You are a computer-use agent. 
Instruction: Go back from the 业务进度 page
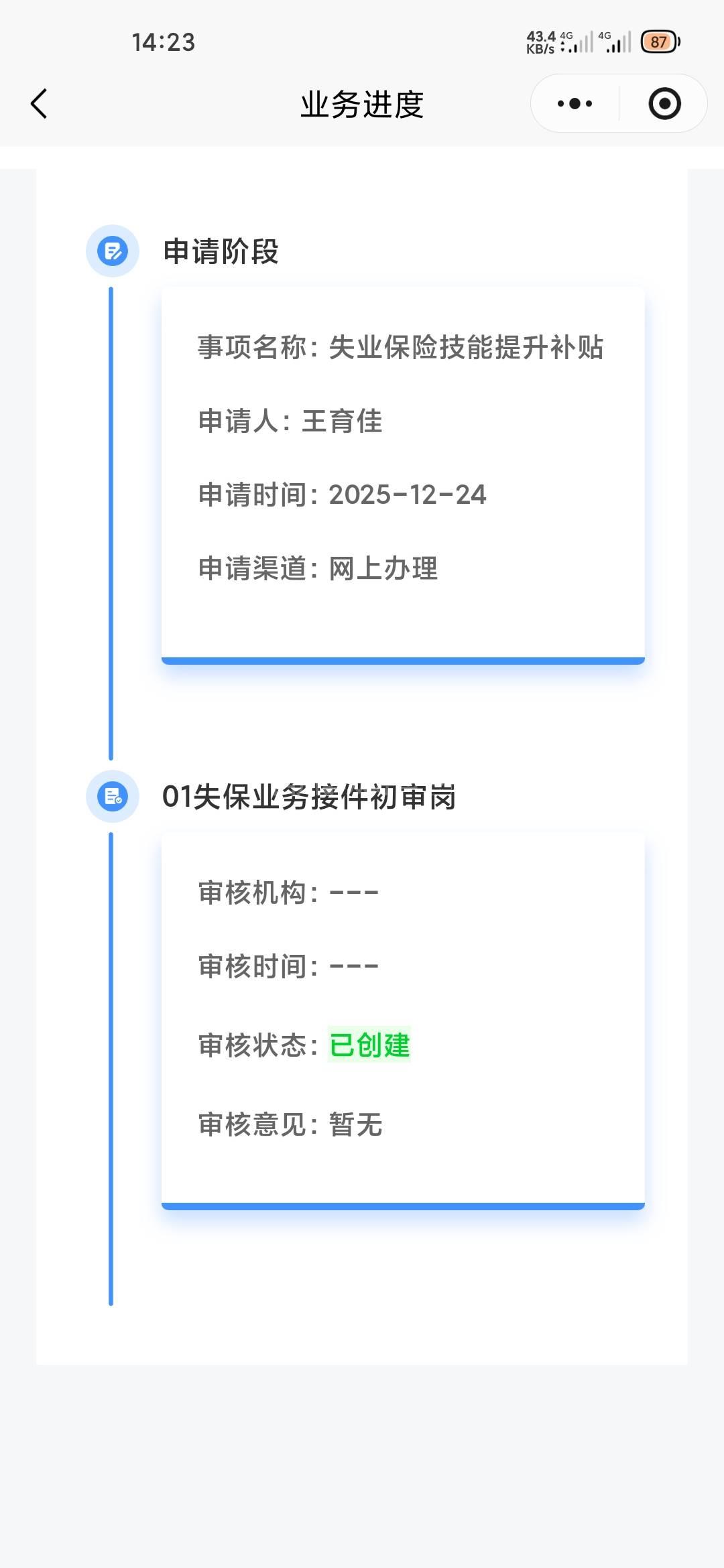pos(39,104)
